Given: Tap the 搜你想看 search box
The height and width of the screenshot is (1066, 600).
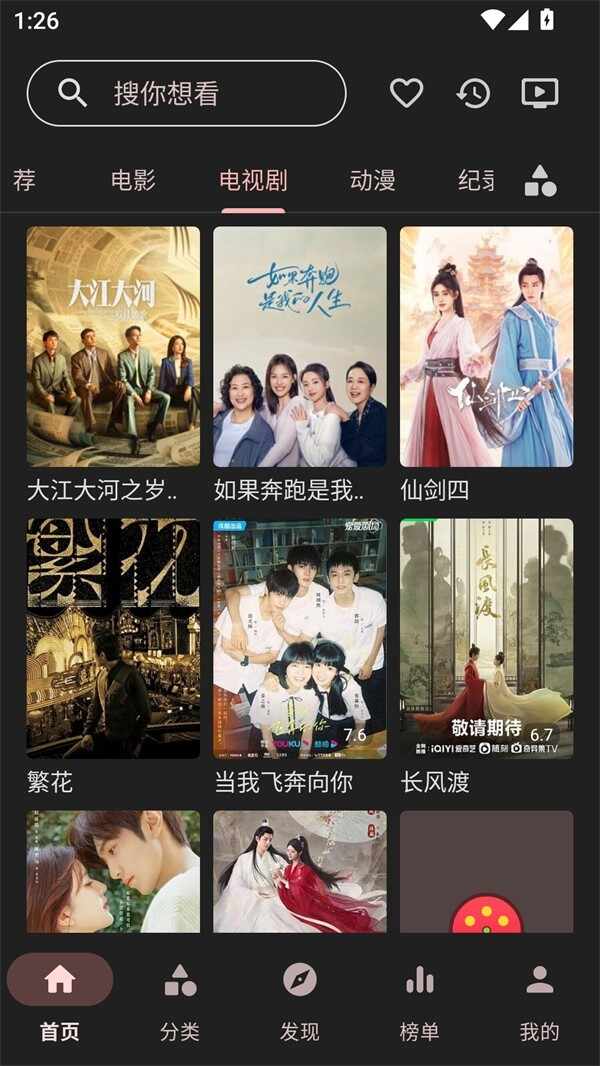Looking at the screenshot, I should pyautogui.click(x=186, y=93).
